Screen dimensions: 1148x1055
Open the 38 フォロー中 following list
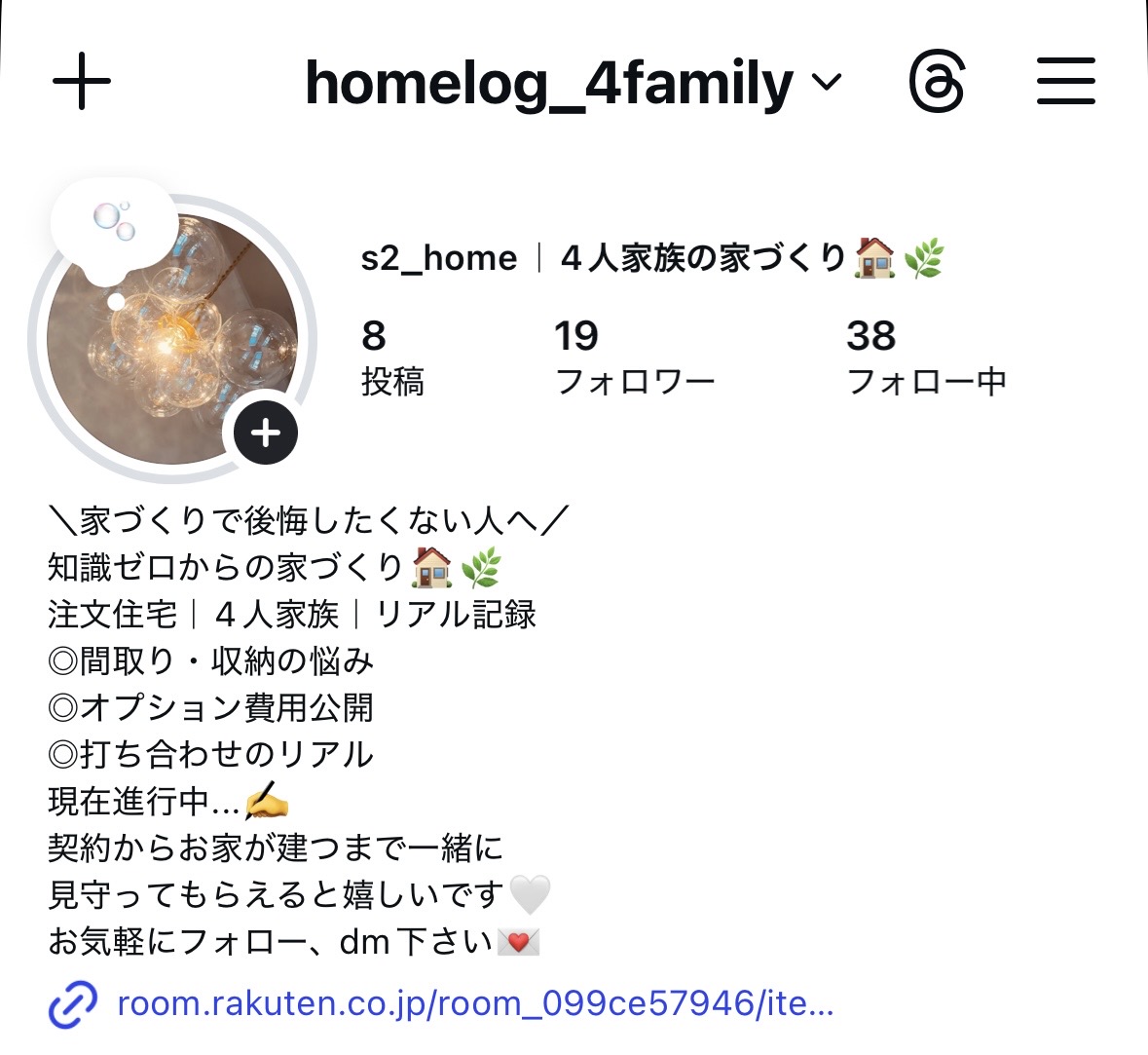pyautogui.click(x=926, y=358)
